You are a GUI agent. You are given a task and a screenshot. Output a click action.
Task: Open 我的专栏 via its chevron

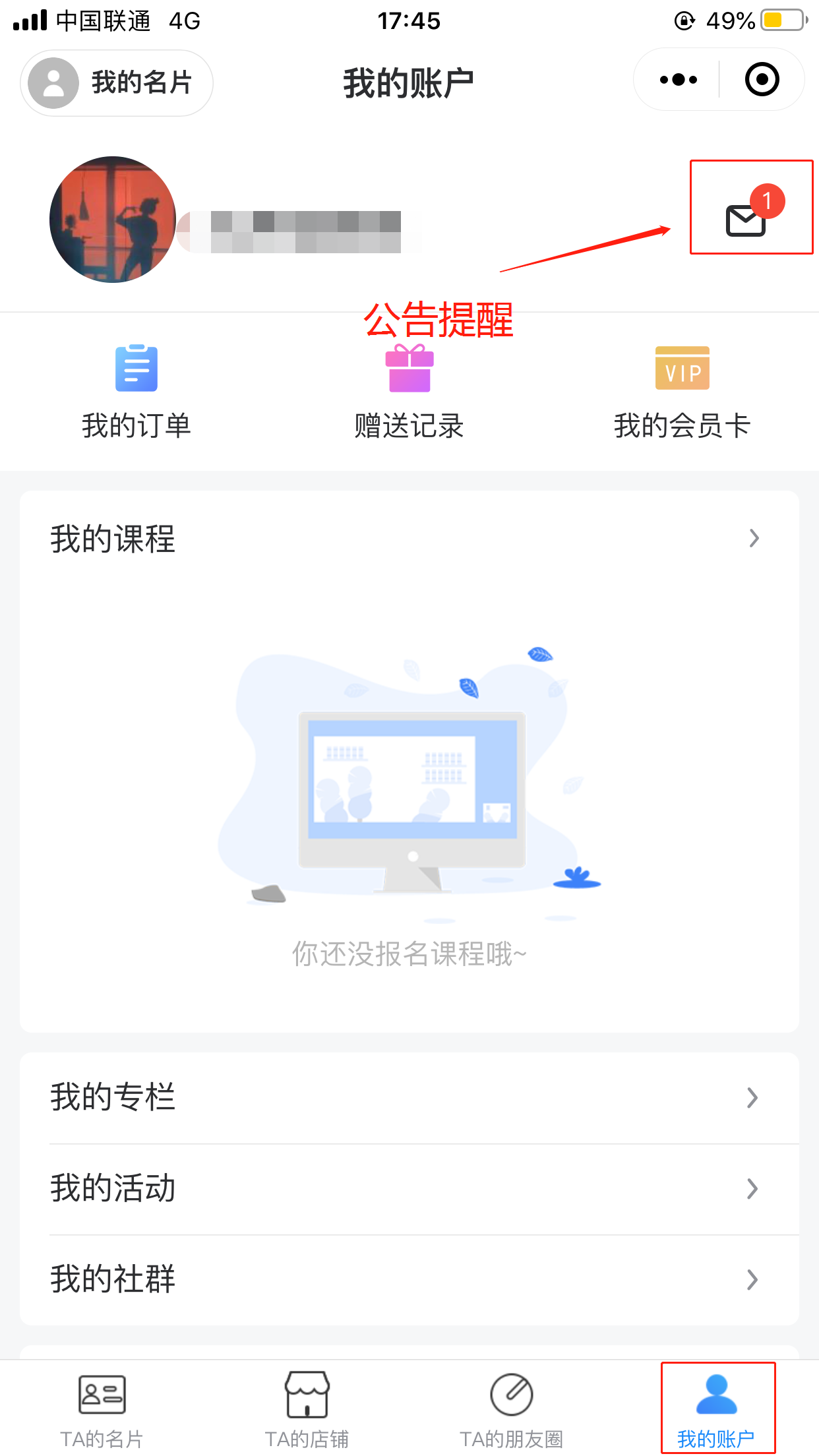pyautogui.click(x=752, y=1097)
